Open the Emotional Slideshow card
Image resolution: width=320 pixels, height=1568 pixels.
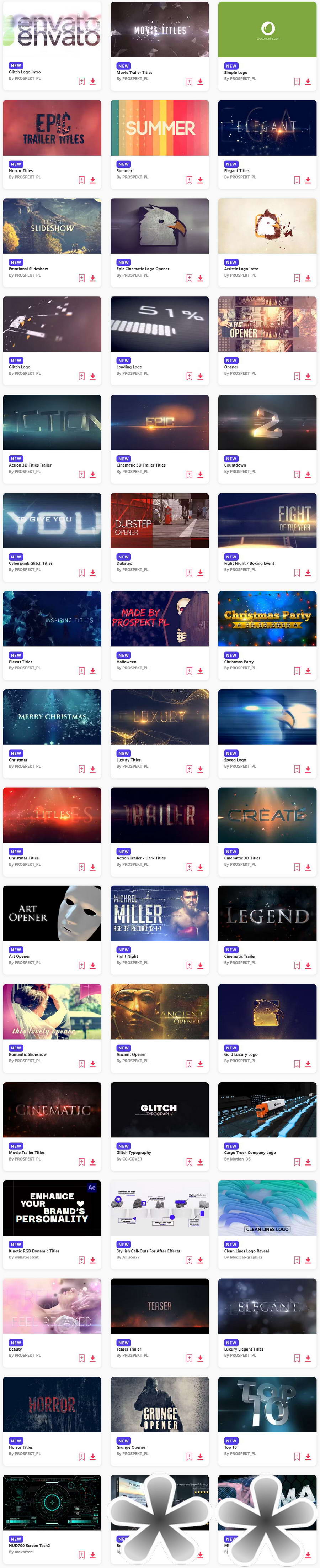(52, 226)
